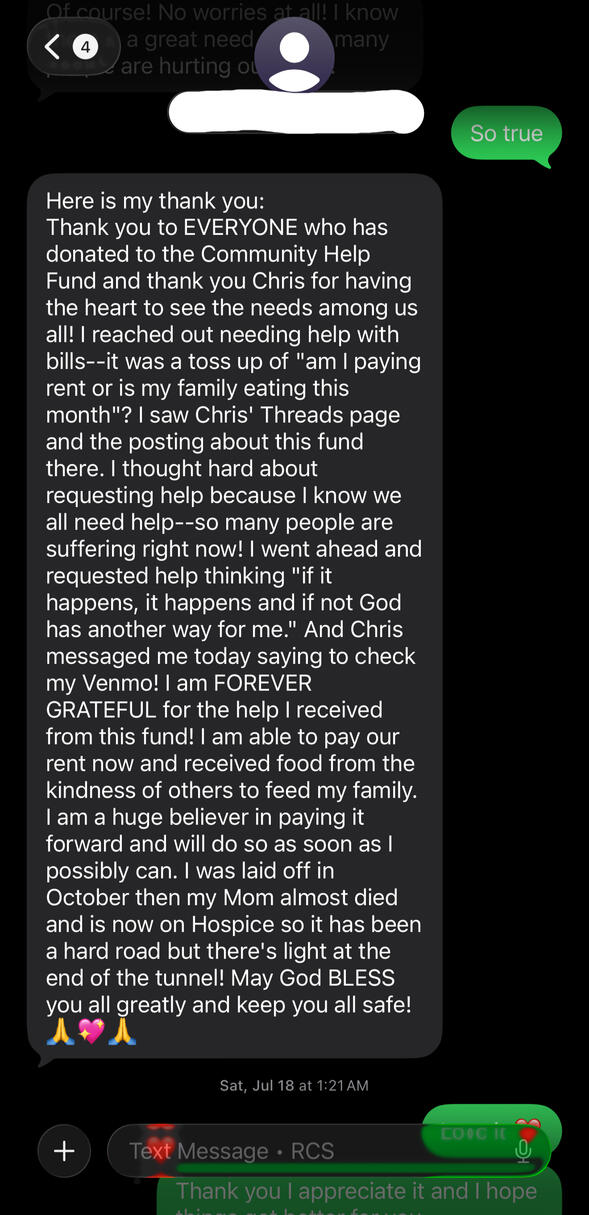
Task: Open the plus attachments menu
Action: coord(64,1151)
